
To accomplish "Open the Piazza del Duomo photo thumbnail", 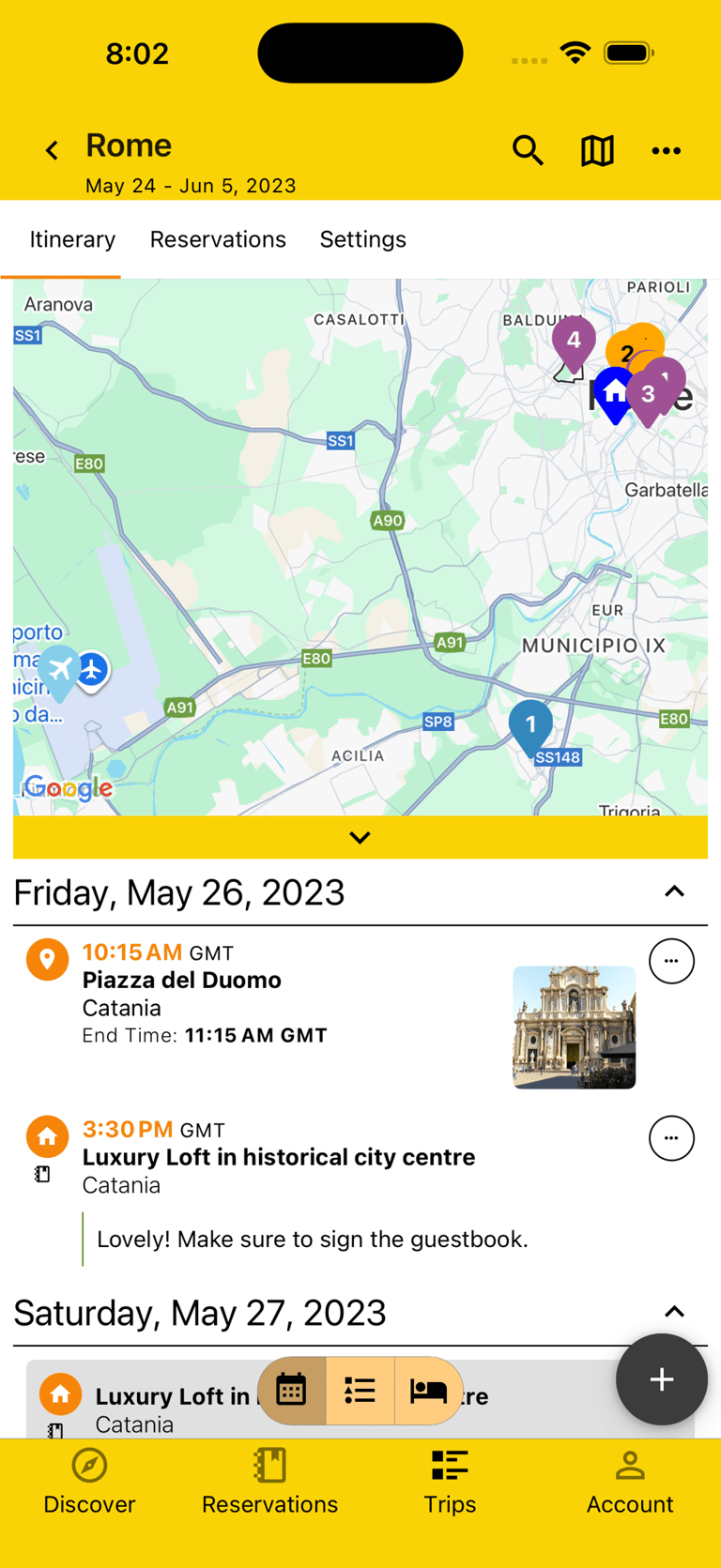I will (574, 1027).
